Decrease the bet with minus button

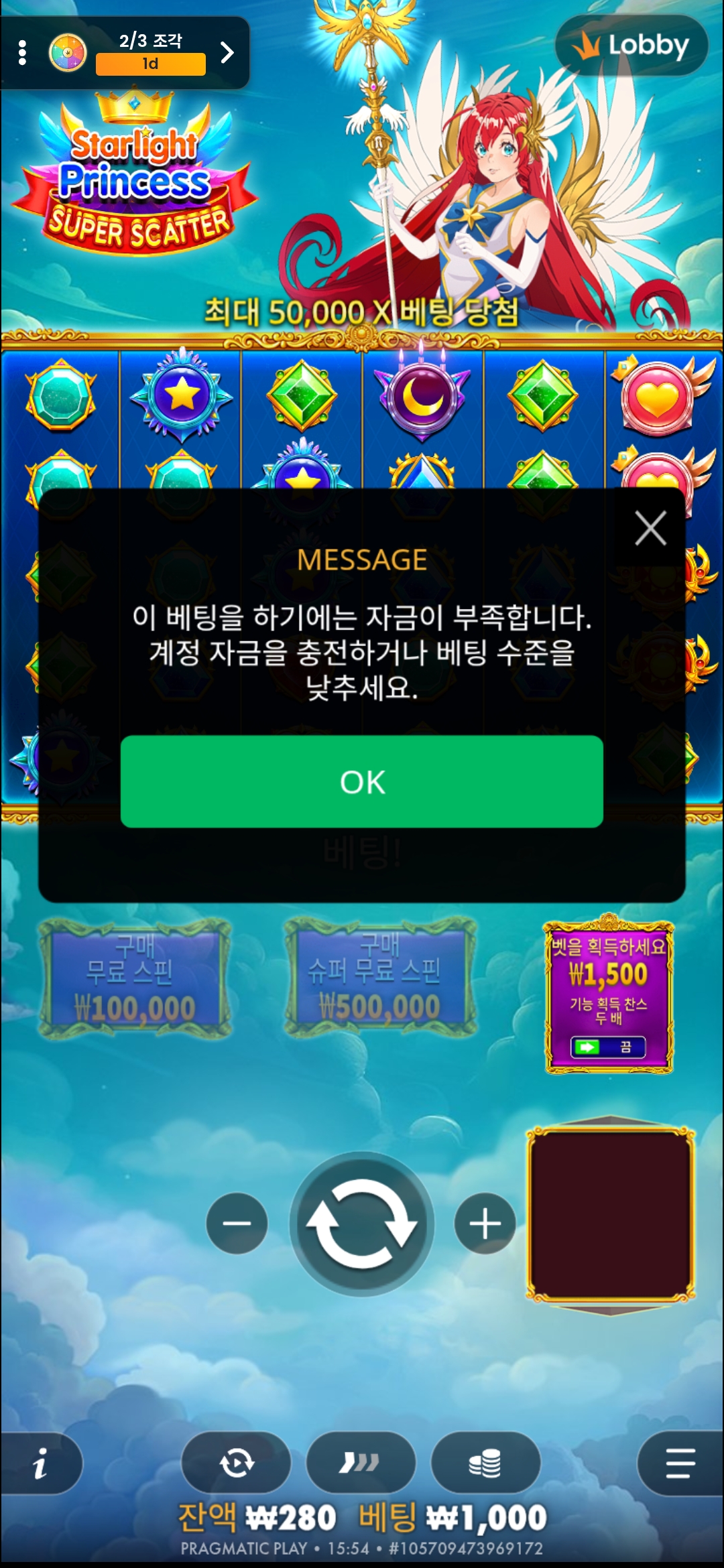[237, 1223]
